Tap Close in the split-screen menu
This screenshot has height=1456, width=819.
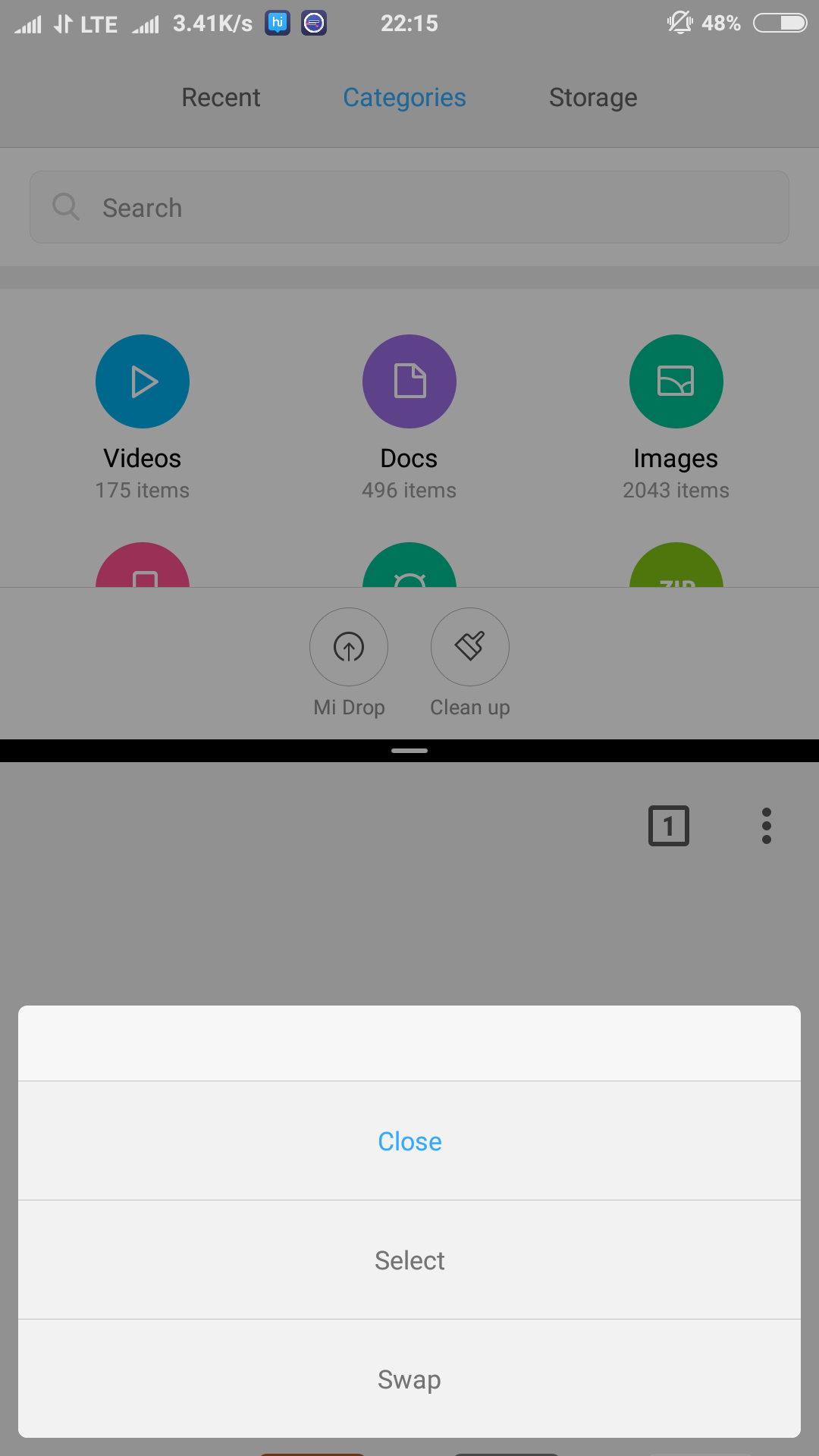click(x=409, y=1141)
